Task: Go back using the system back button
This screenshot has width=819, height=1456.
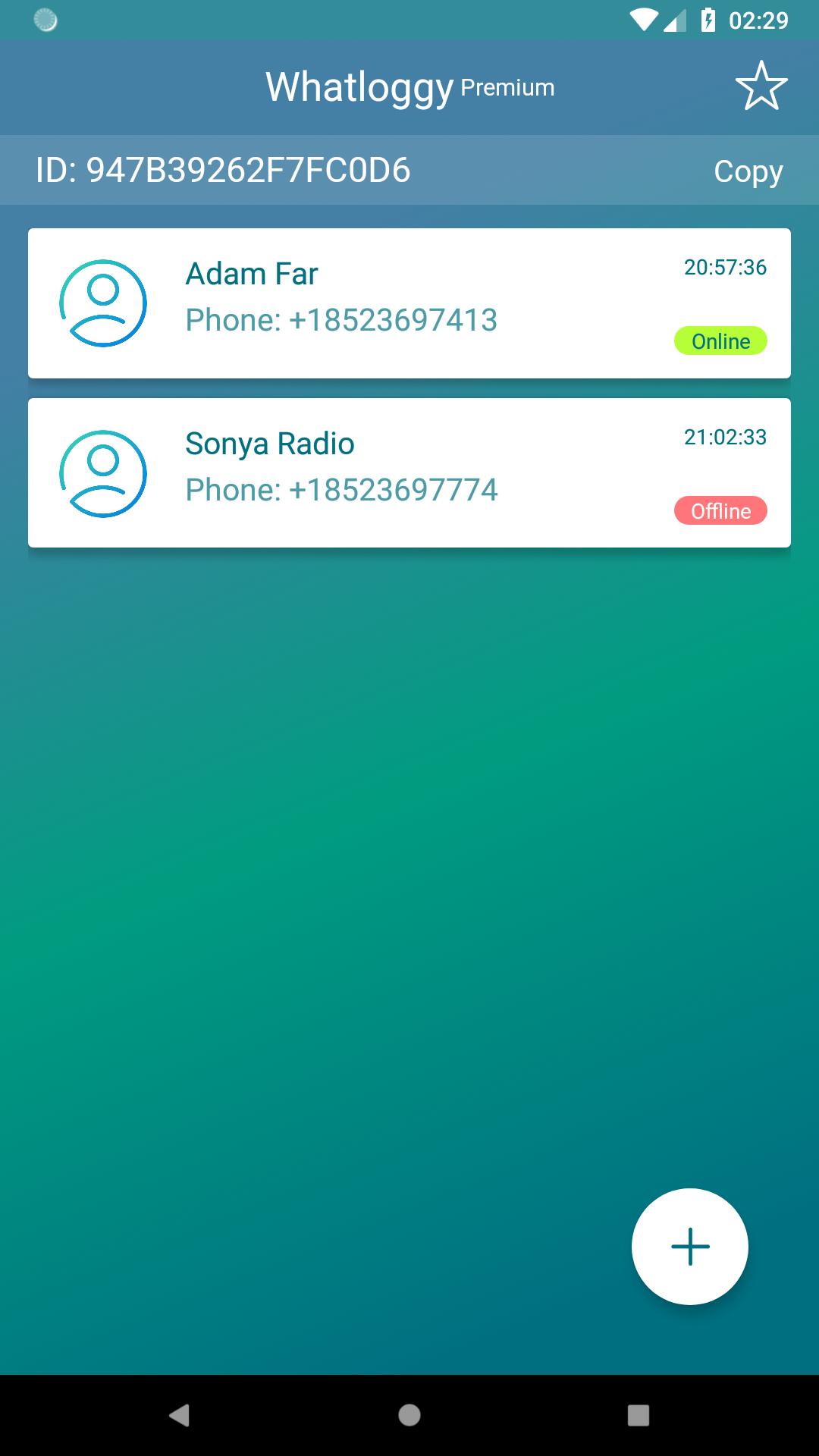Action: [180, 1414]
